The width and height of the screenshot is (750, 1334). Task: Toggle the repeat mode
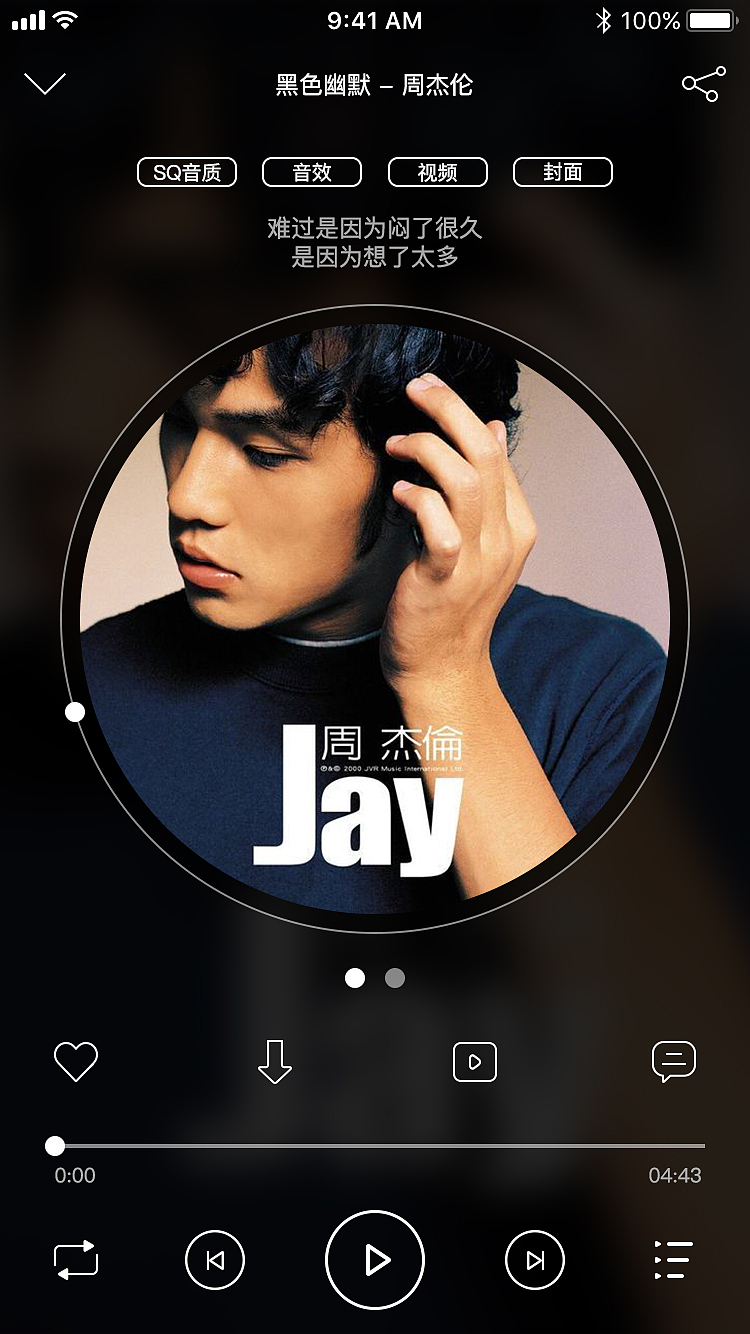[x=76, y=1260]
